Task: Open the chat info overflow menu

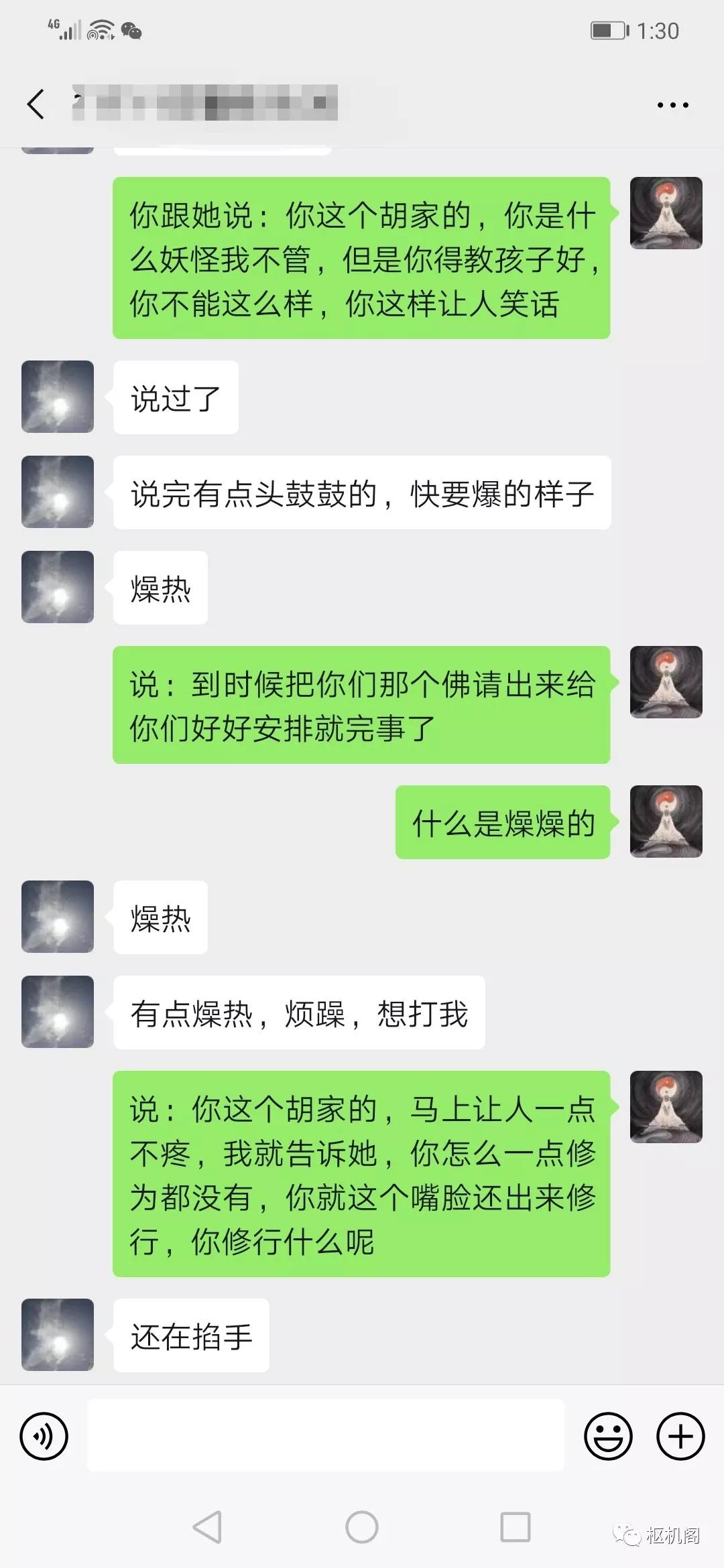Action: 672,105
